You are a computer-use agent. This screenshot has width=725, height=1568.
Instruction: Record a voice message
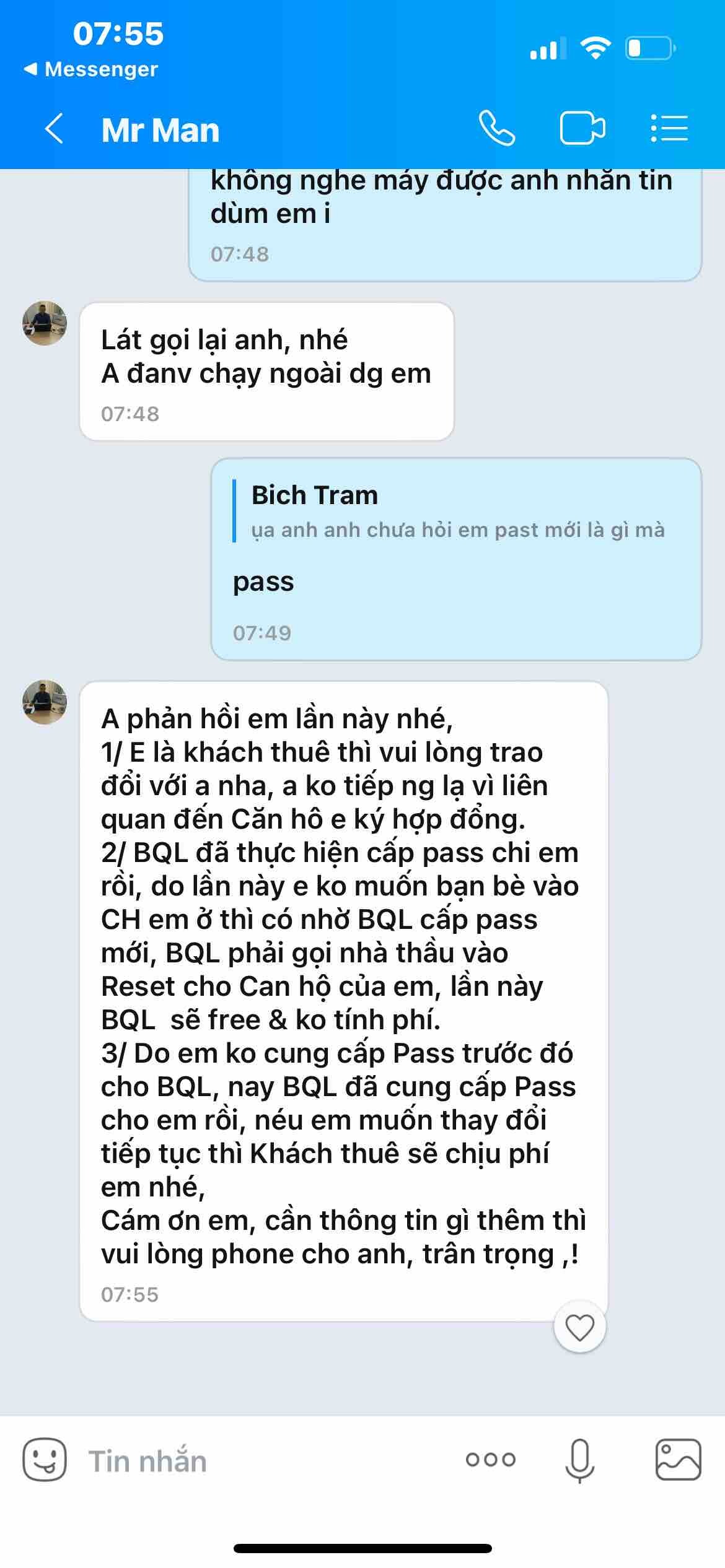(579, 1460)
